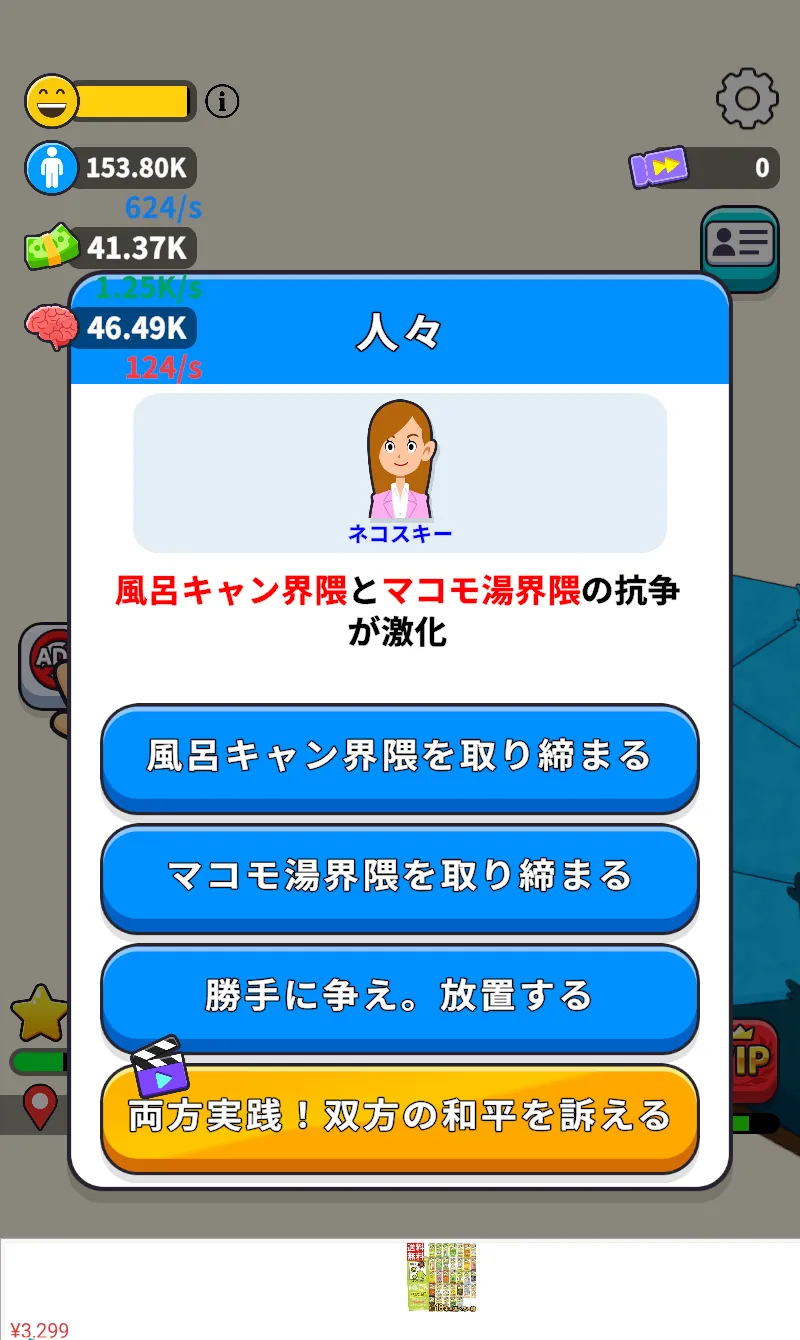800x1340 pixels.
Task: Tap the happiness info icon
Action: 222,101
